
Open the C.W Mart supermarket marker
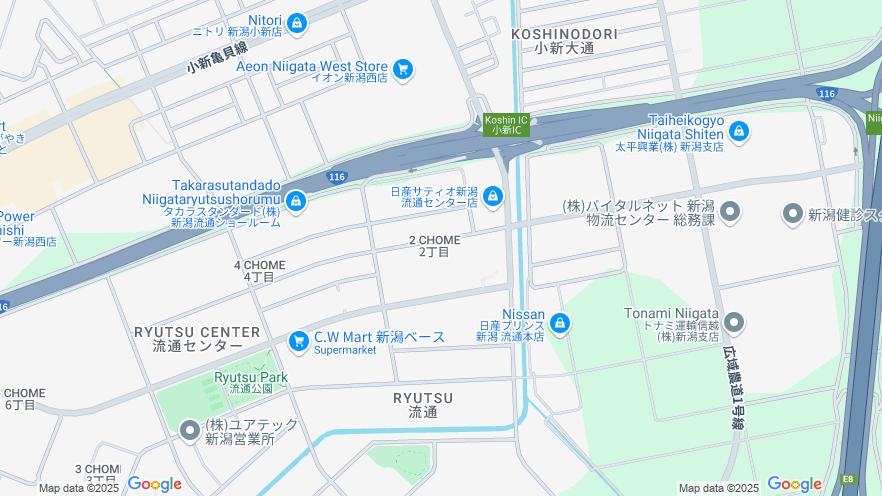tap(298, 342)
